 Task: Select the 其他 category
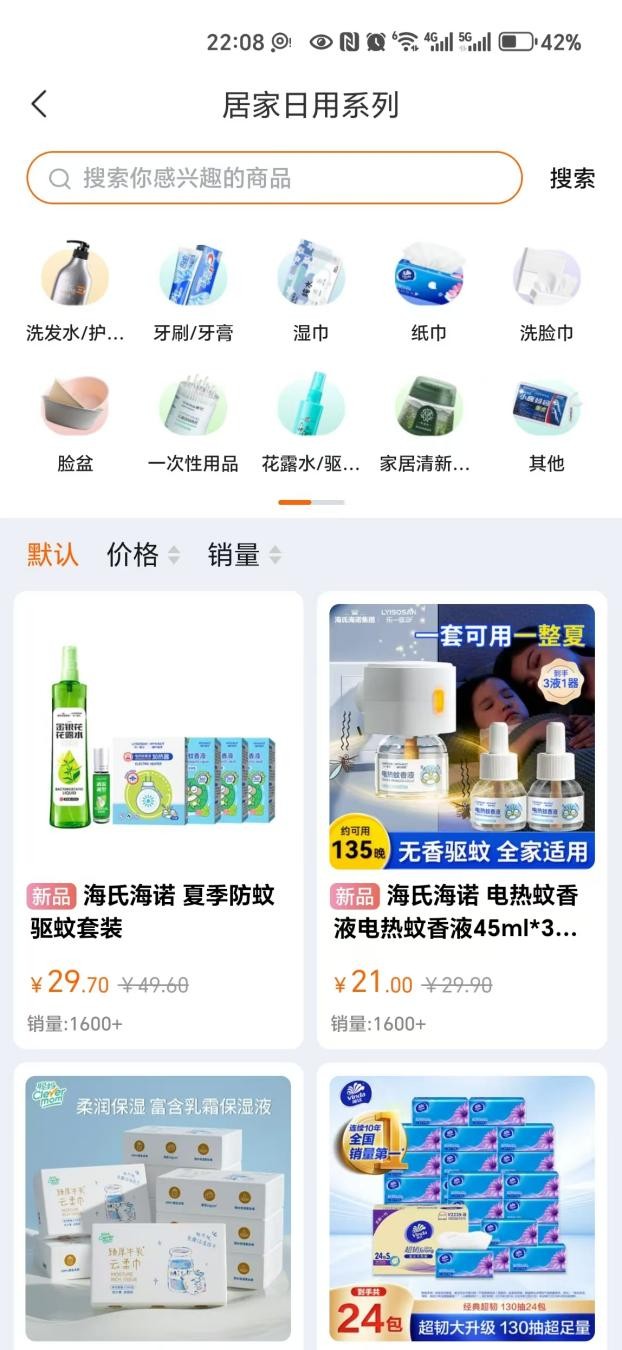pyautogui.click(x=547, y=422)
